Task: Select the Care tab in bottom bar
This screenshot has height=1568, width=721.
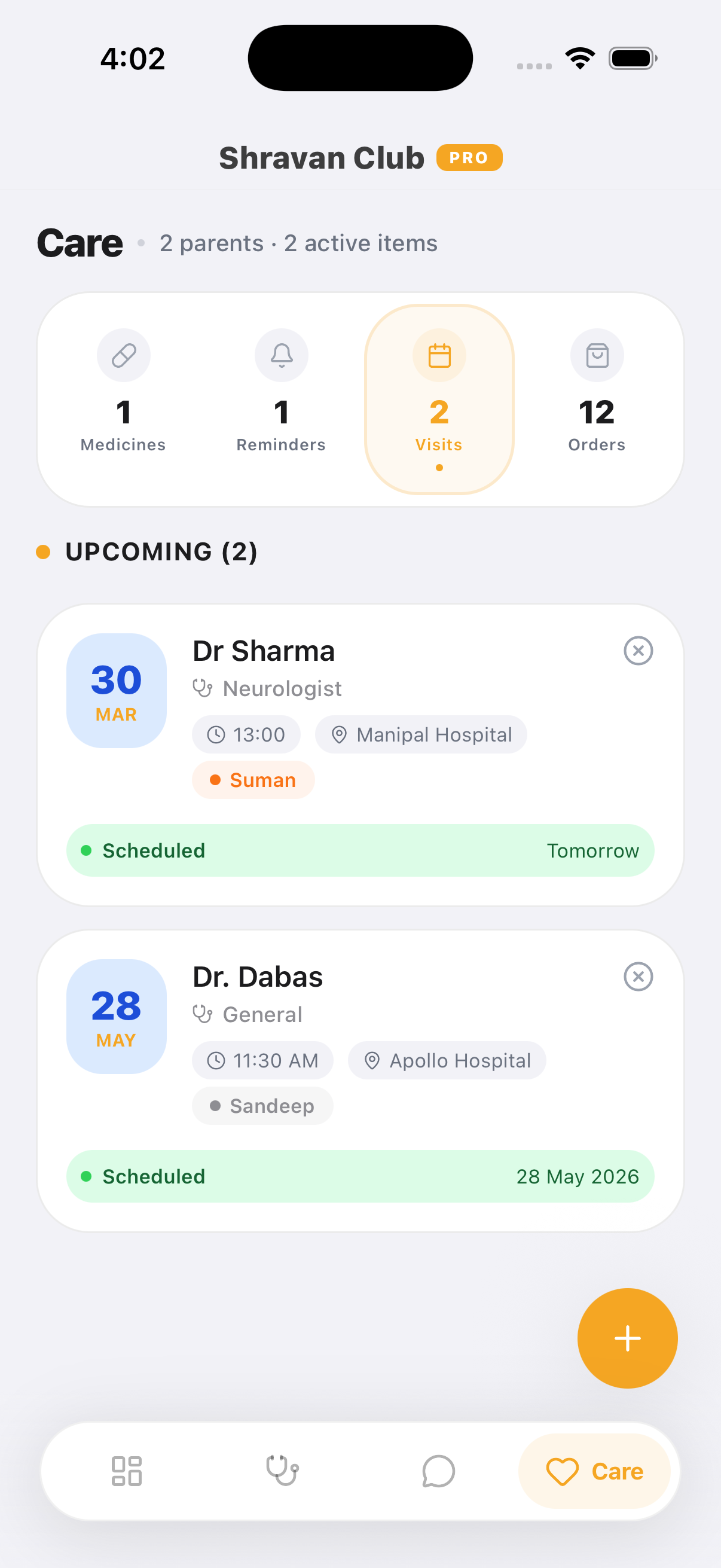Action: [594, 1471]
